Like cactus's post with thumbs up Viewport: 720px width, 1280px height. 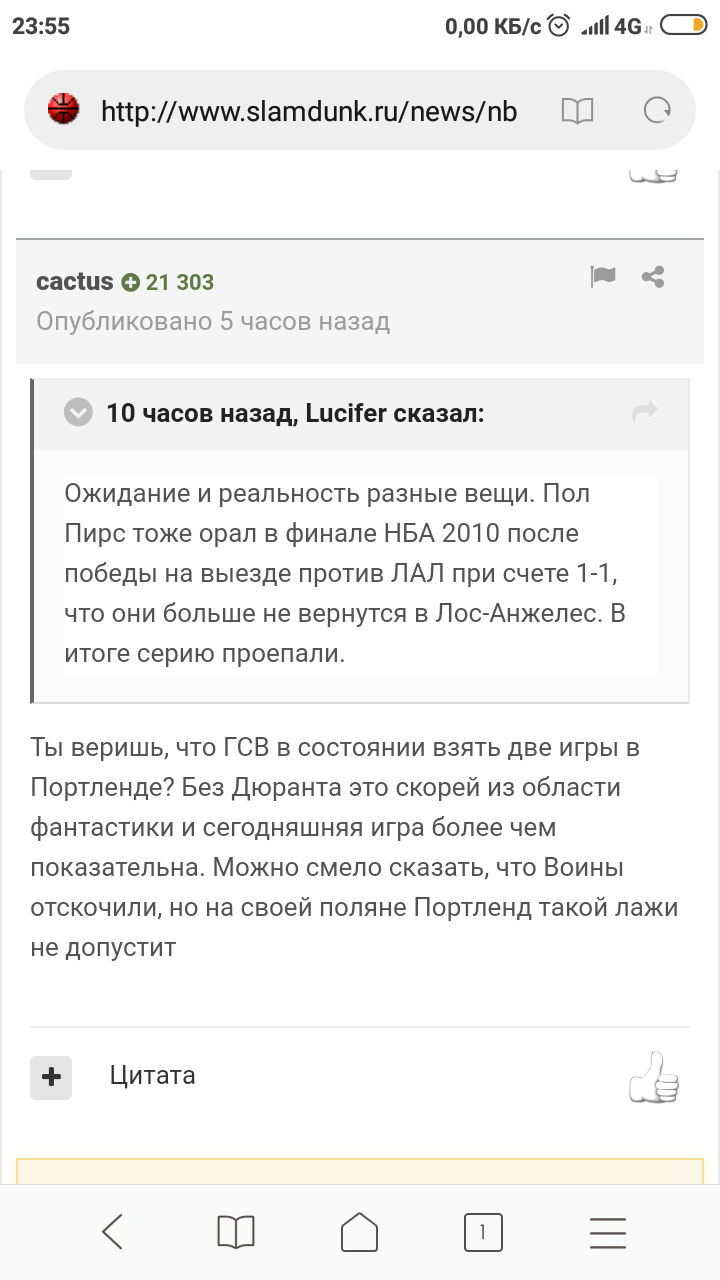pyautogui.click(x=653, y=1078)
